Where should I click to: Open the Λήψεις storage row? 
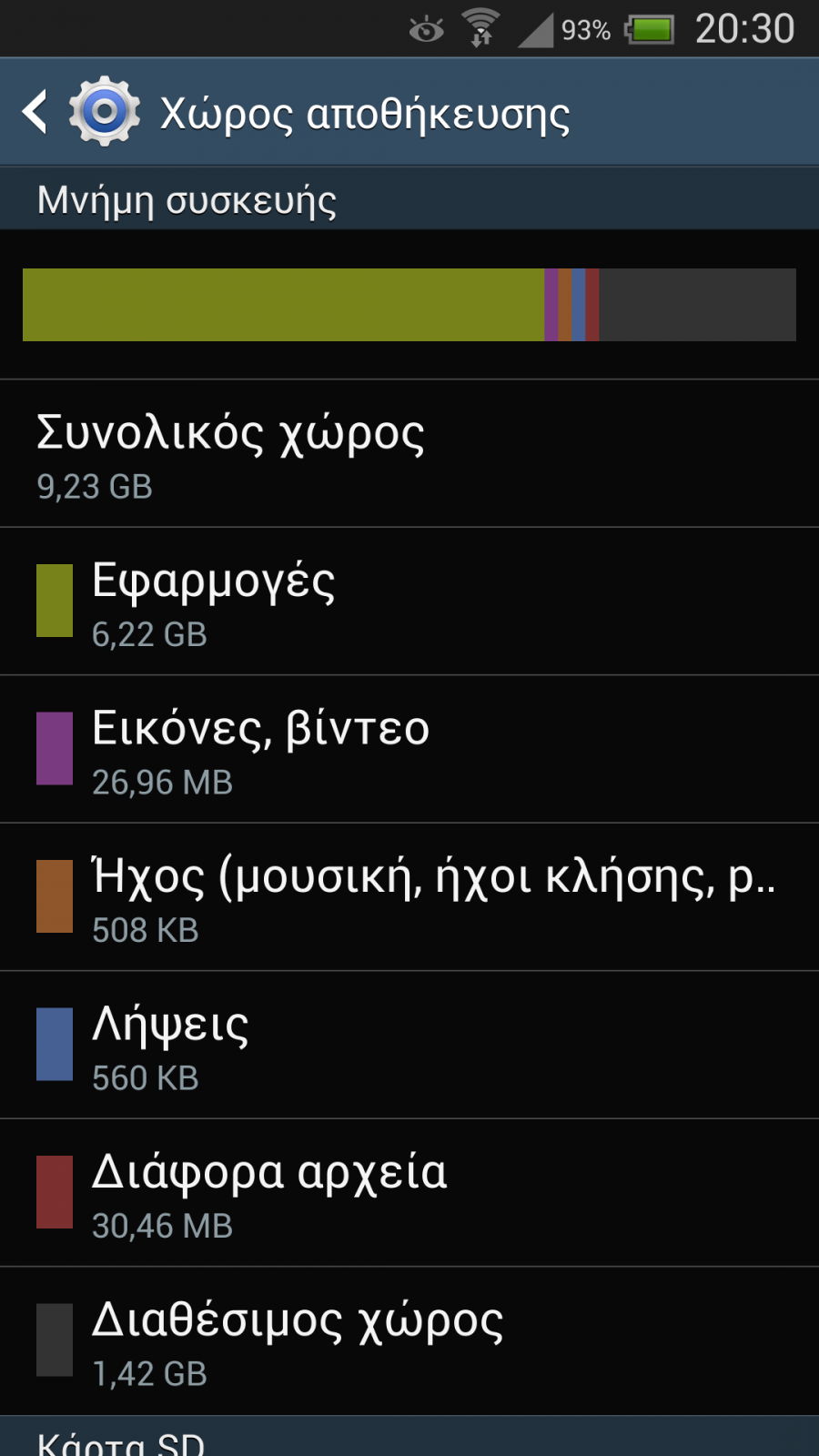(409, 1046)
